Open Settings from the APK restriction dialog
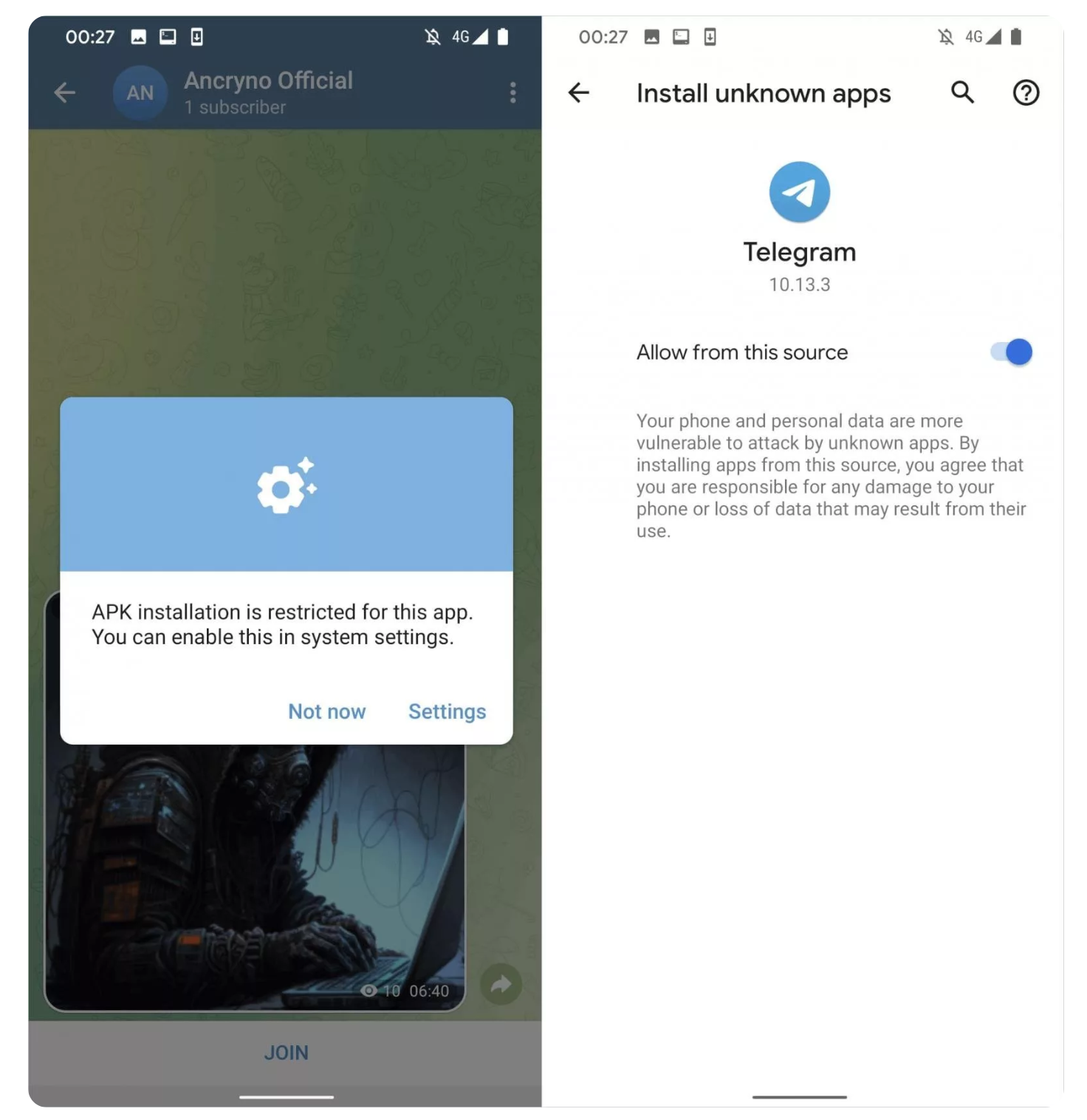The width and height of the screenshot is (1087, 1120). tap(447, 711)
